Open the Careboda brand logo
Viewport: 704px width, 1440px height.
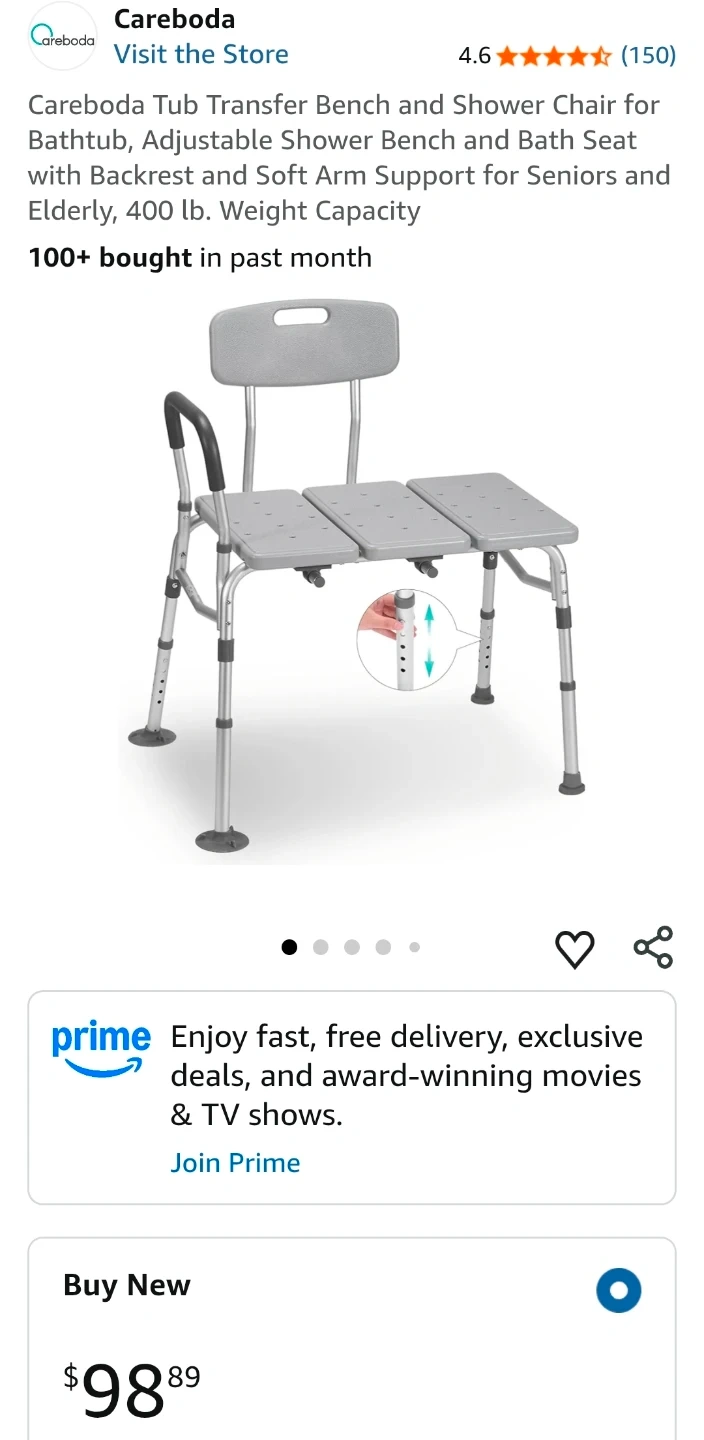(x=62, y=38)
